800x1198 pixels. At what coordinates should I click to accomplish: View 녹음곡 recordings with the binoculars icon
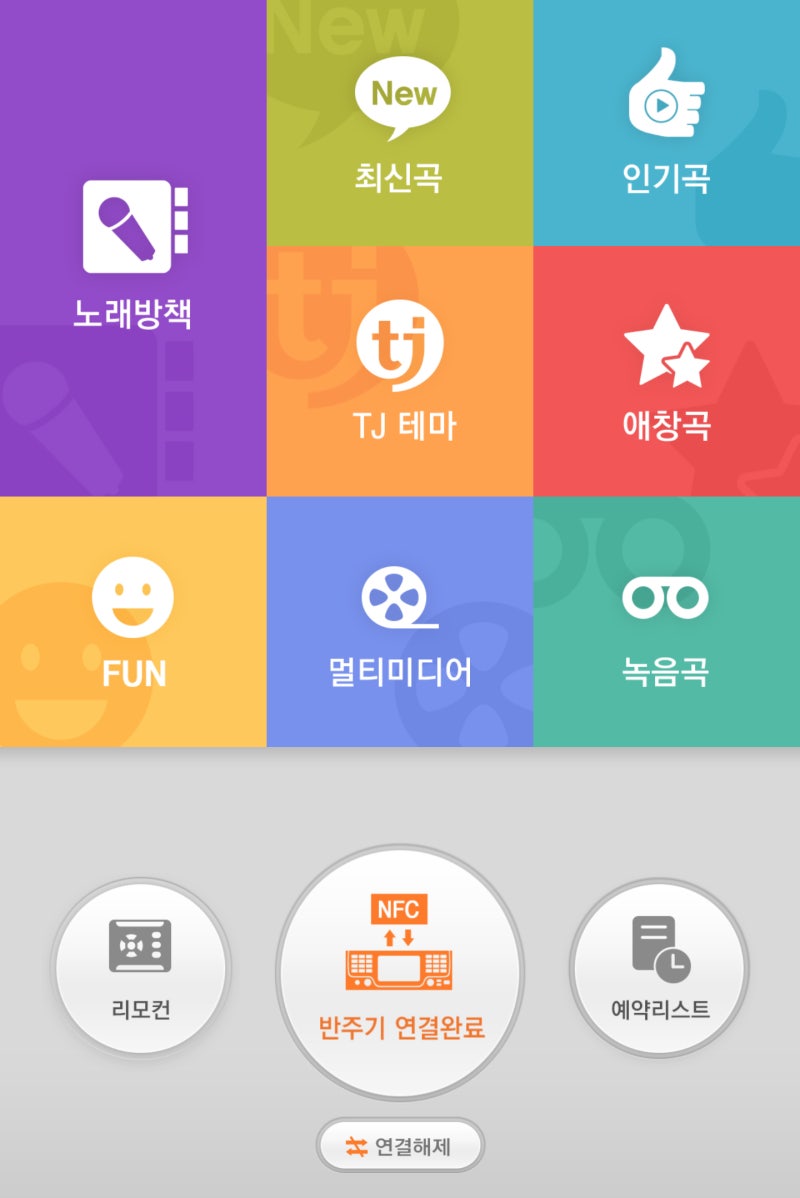[x=666, y=600]
